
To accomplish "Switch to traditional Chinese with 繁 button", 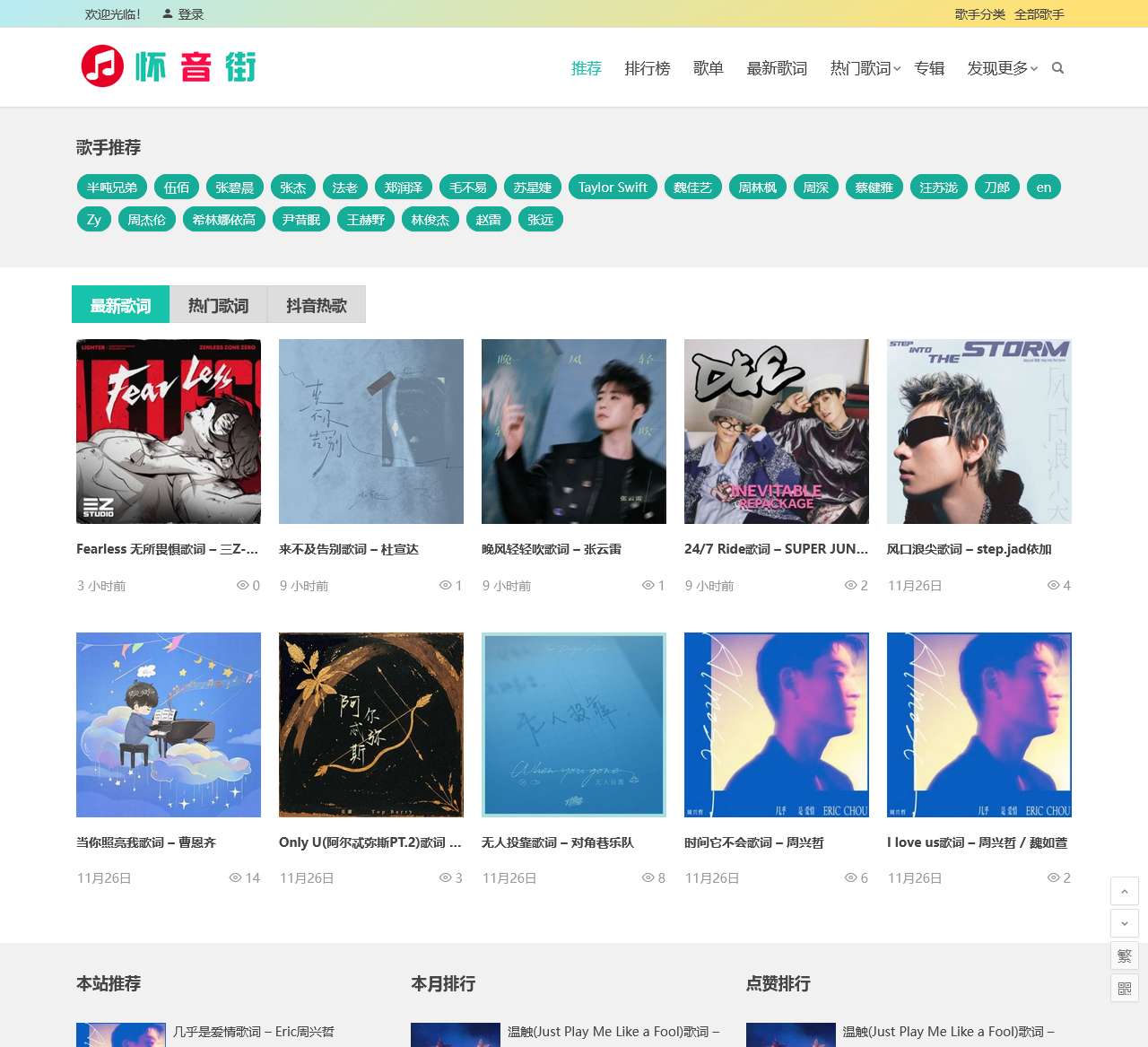I will click(x=1125, y=955).
